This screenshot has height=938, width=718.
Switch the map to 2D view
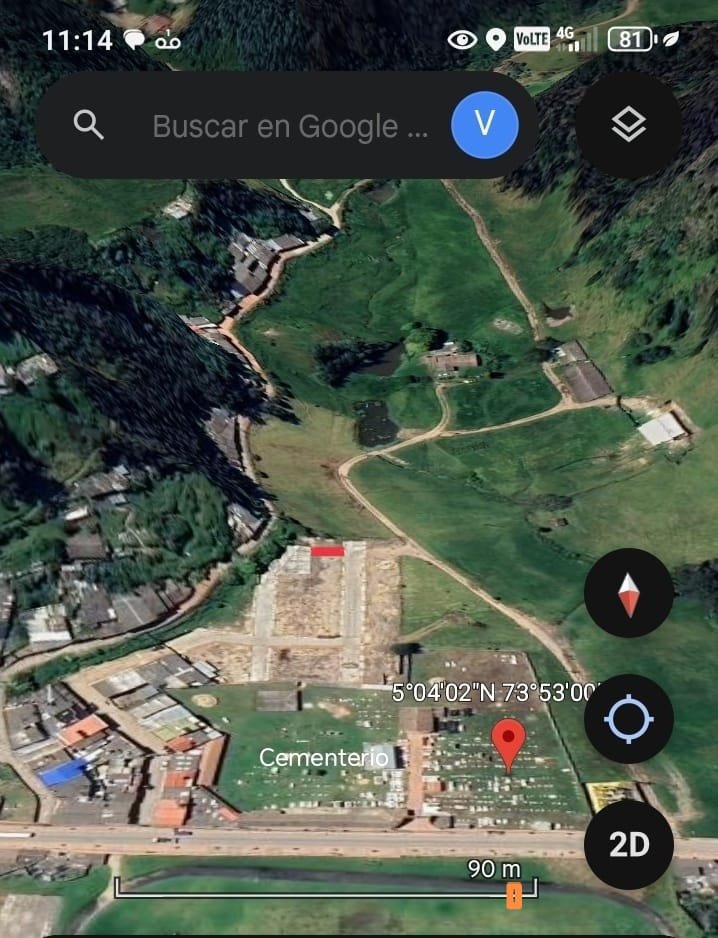point(628,845)
